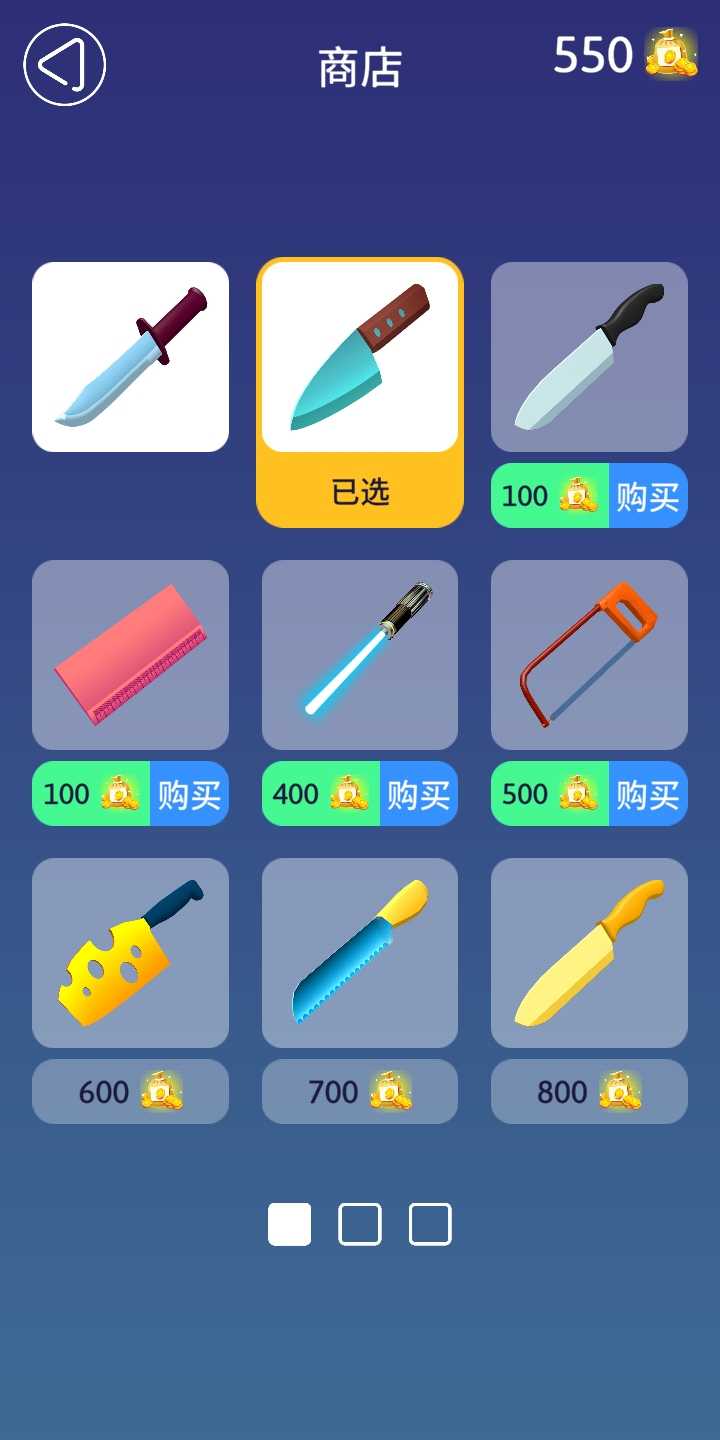The width and height of the screenshot is (720, 1440).
Task: Open the pink comb blade tile
Action: pos(130,655)
